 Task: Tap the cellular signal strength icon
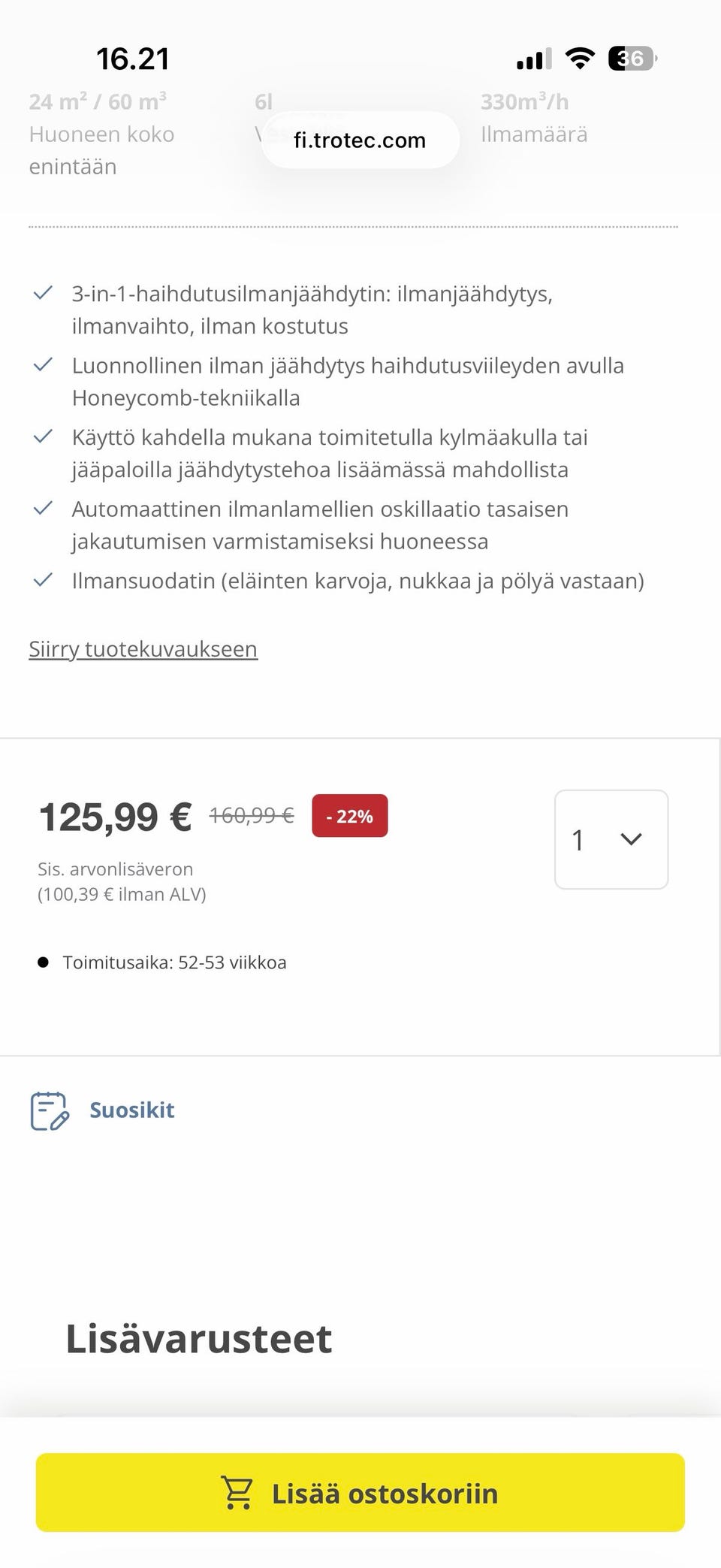(x=533, y=58)
